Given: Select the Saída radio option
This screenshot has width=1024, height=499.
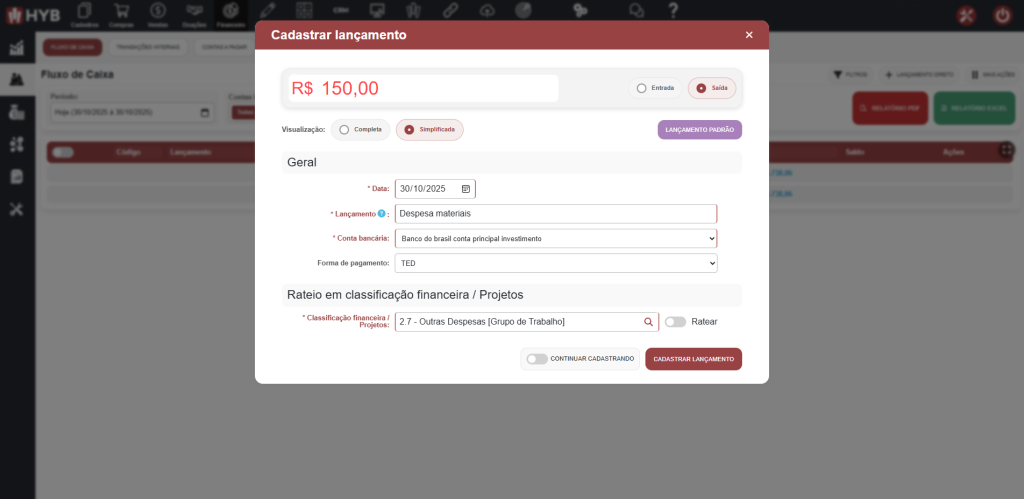Looking at the screenshot, I should click(x=701, y=88).
